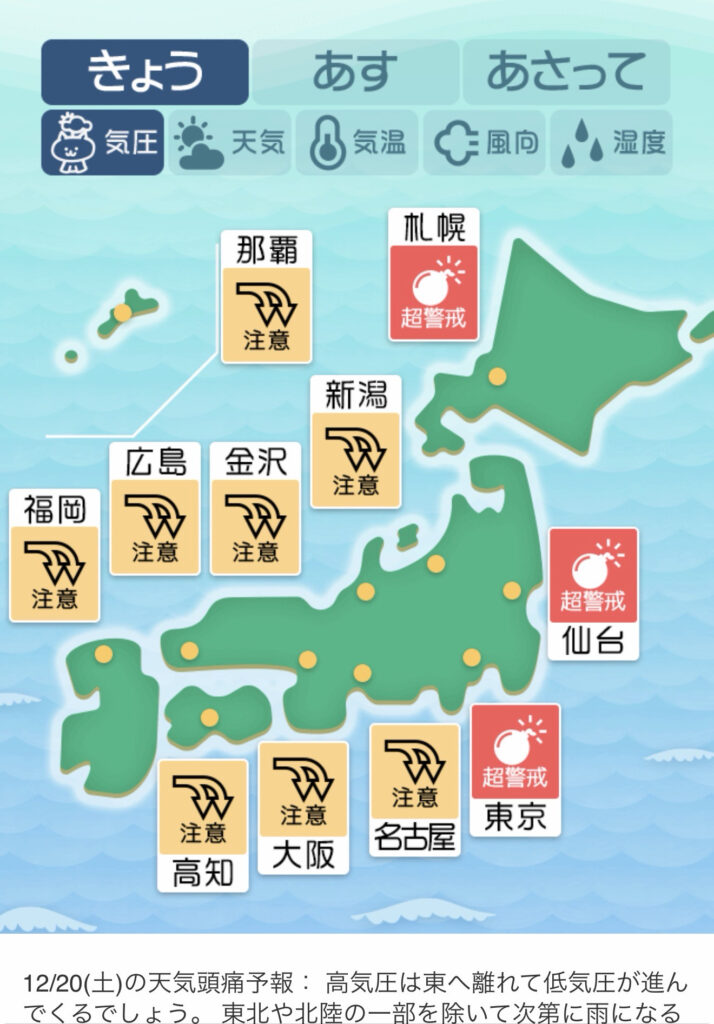
Task: Show the 天気 view
Action: tap(230, 143)
